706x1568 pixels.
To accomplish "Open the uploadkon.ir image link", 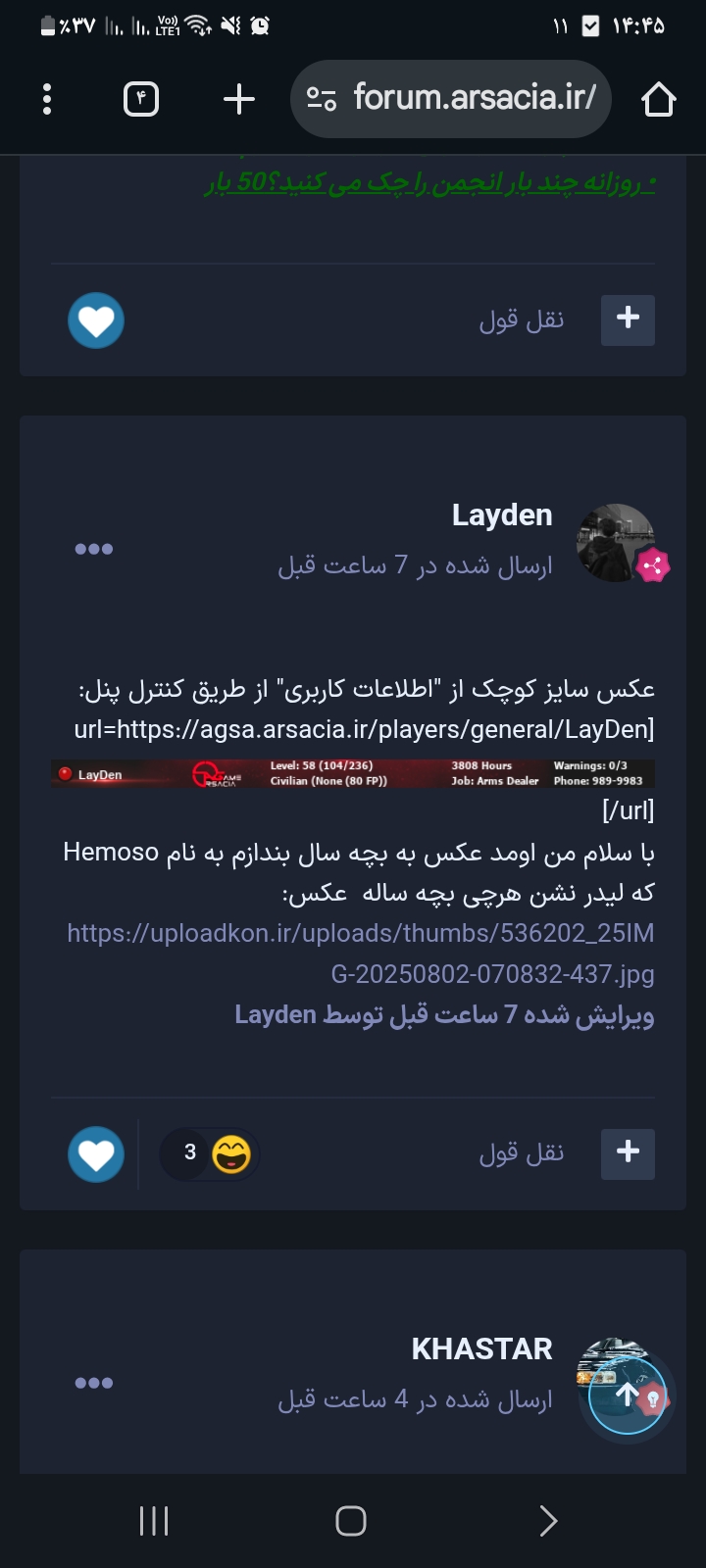I will coord(361,954).
